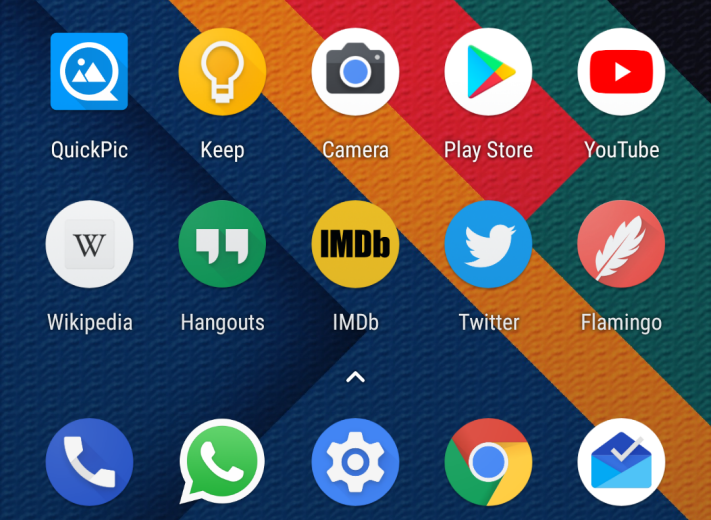This screenshot has width=711, height=520.
Task: Open the Camera app
Action: [x=355, y=72]
